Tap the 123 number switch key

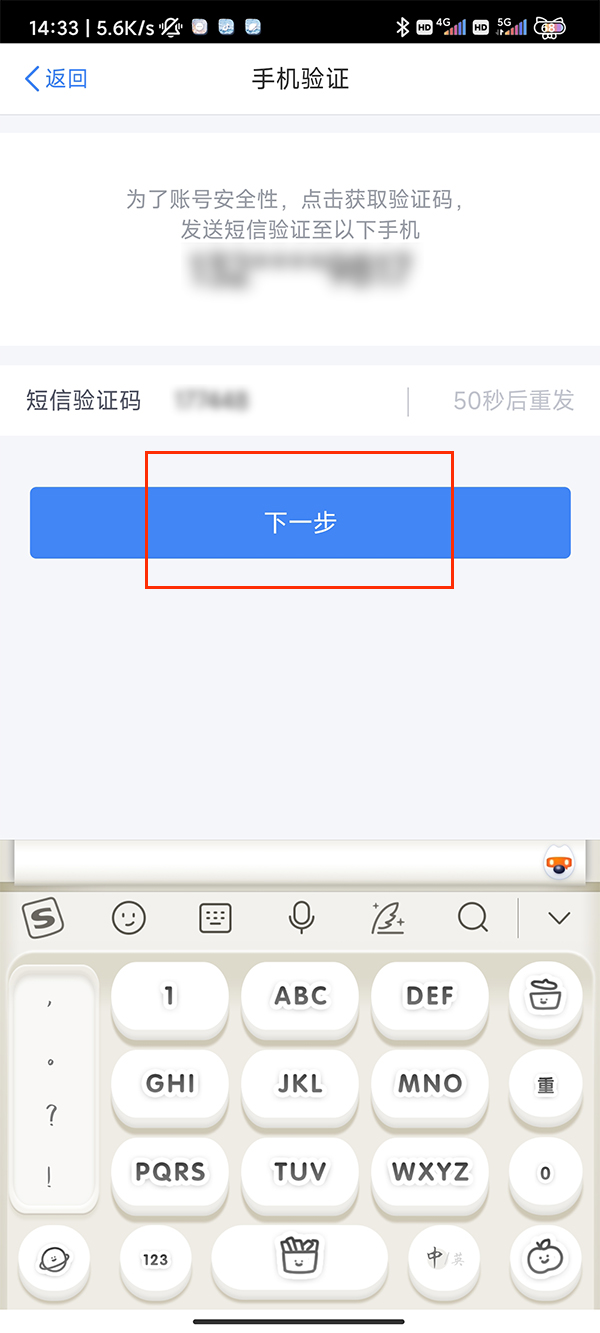click(155, 1259)
